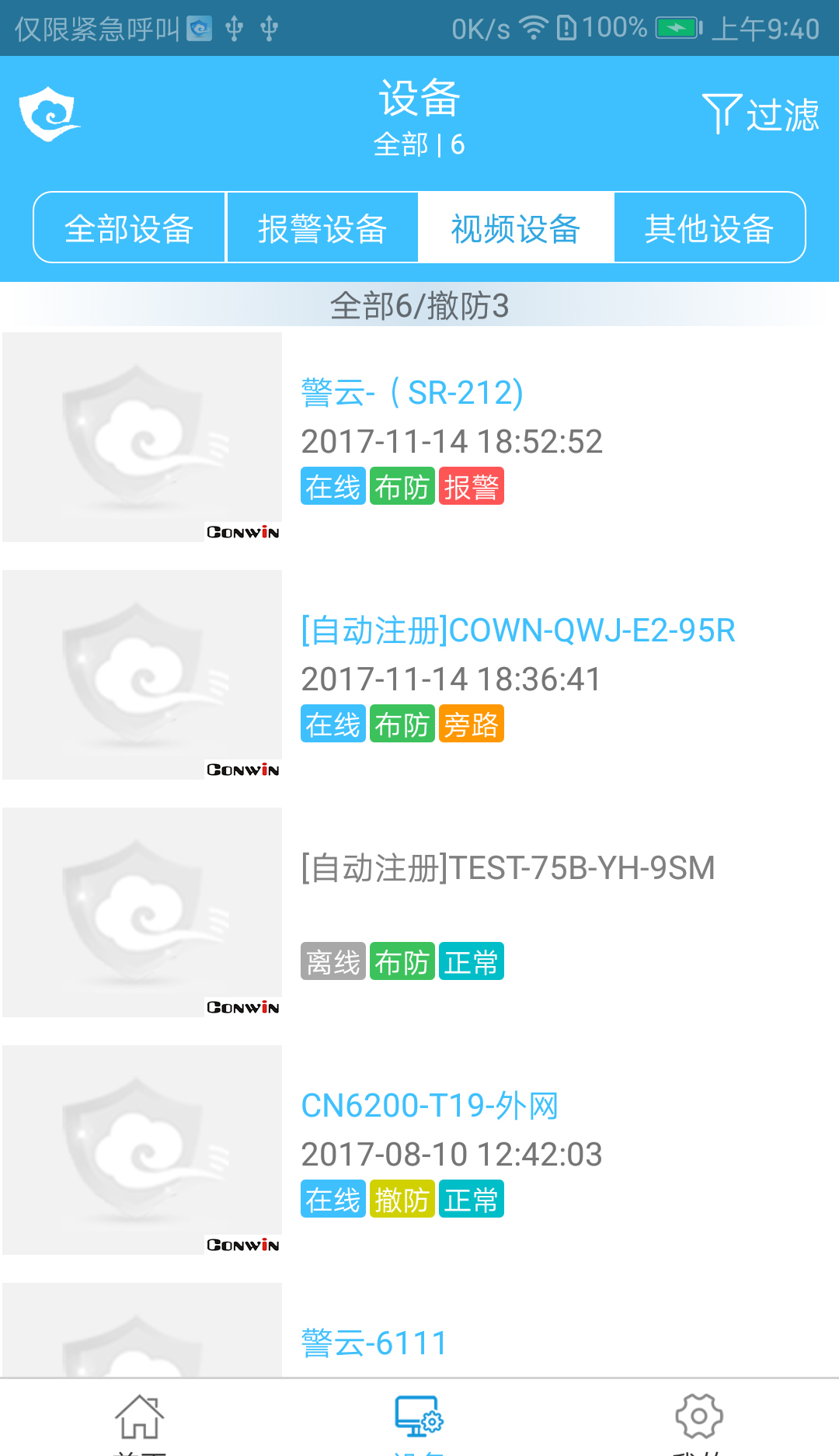Switch to the 报警设备 tab
The height and width of the screenshot is (1456, 839).
point(322,227)
